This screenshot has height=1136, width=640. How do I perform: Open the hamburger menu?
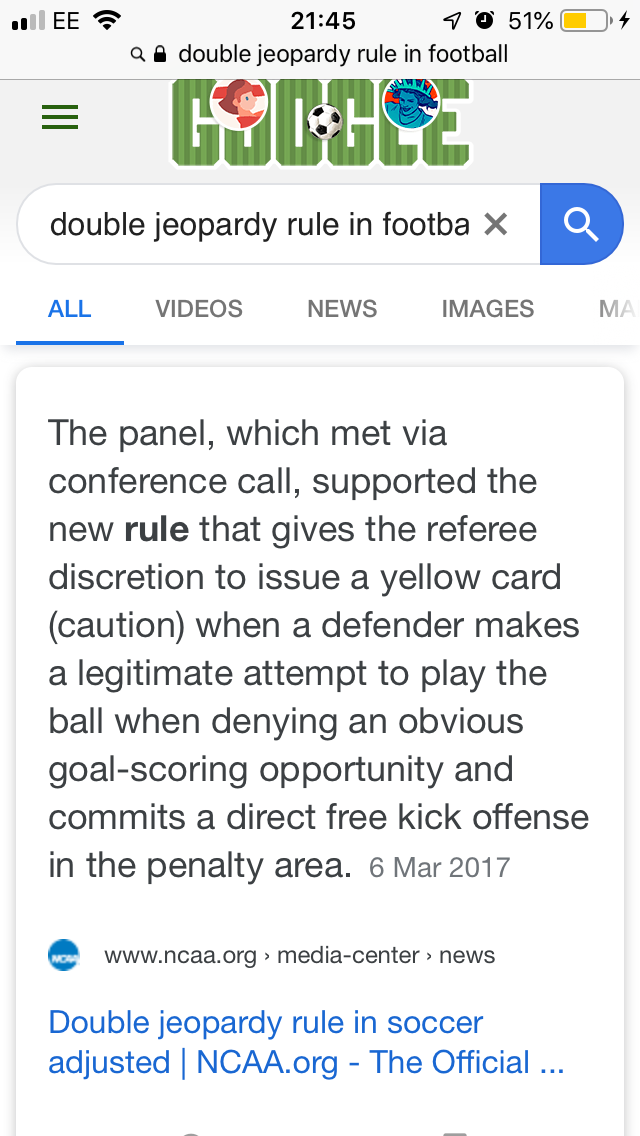[x=60, y=117]
